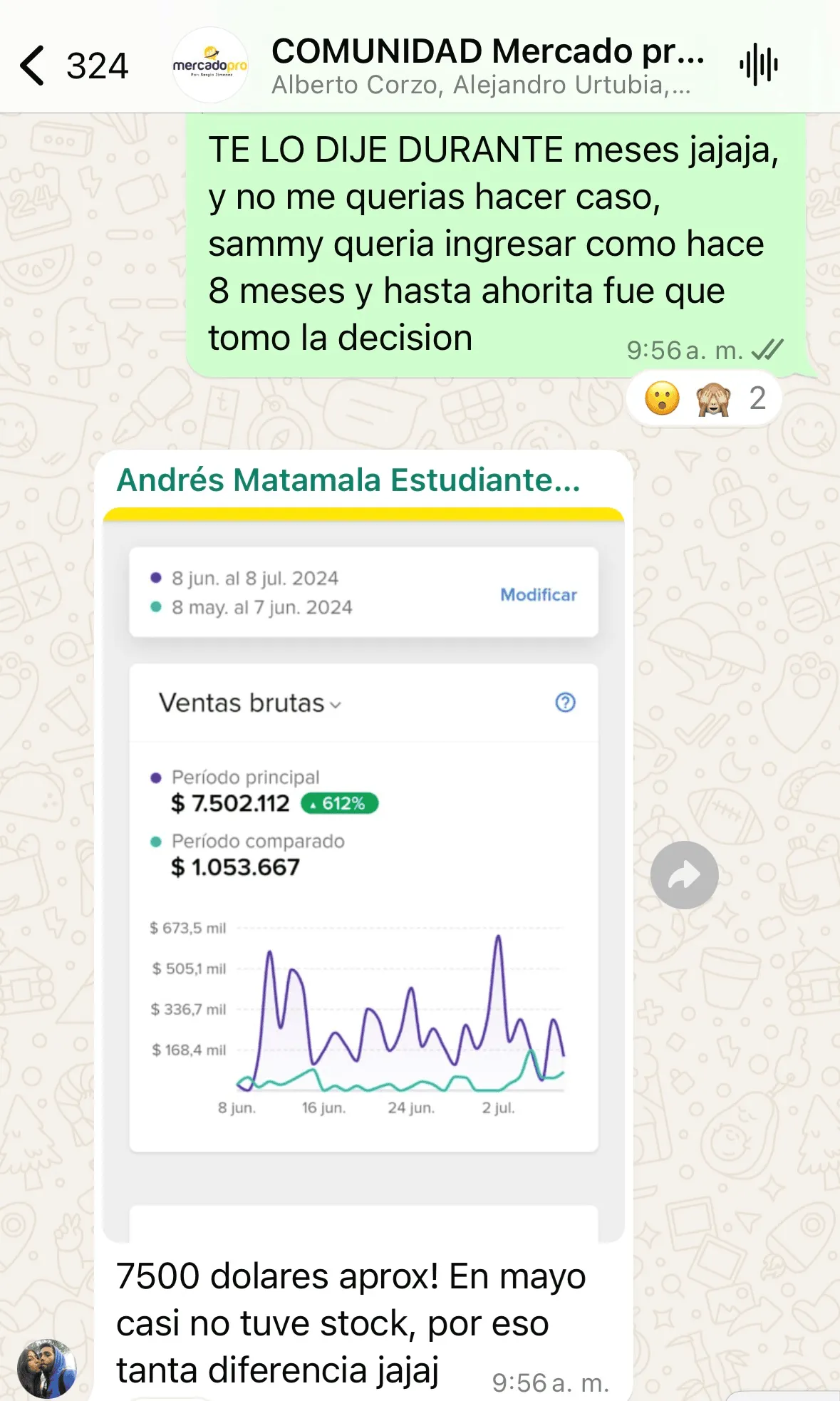840x1401 pixels.
Task: Start a group voice chat
Action: (x=758, y=66)
